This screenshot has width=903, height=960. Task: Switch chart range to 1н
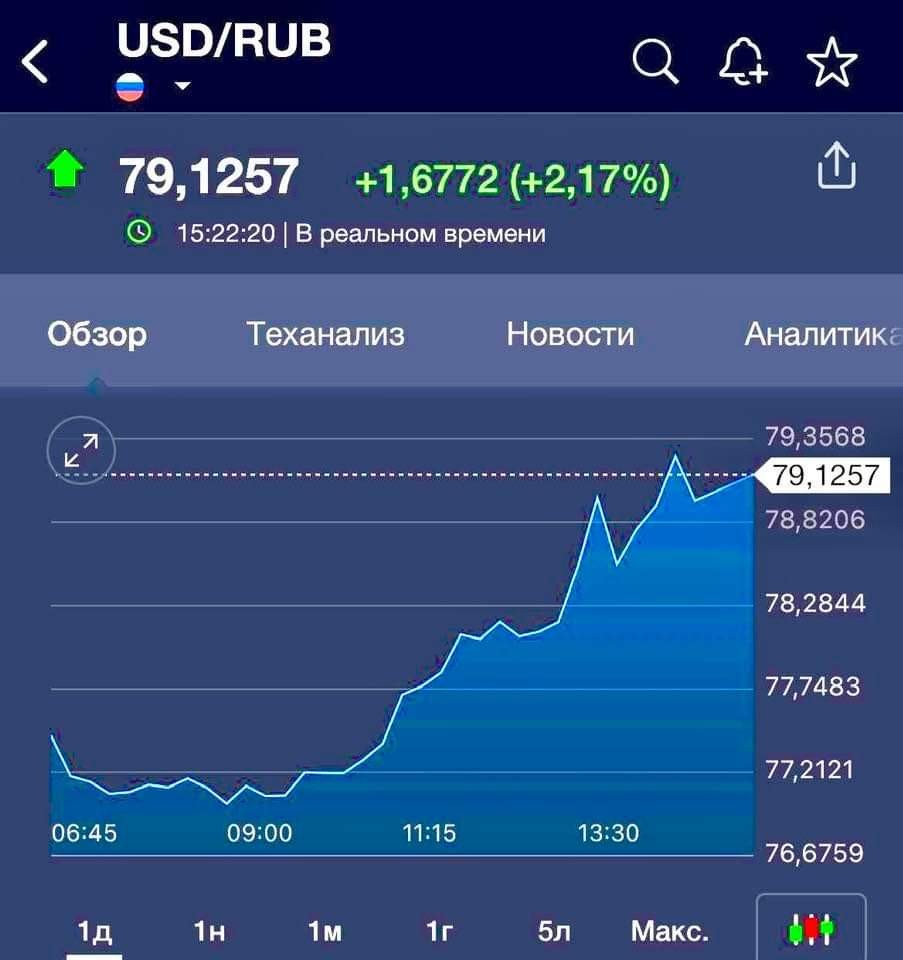(x=210, y=932)
